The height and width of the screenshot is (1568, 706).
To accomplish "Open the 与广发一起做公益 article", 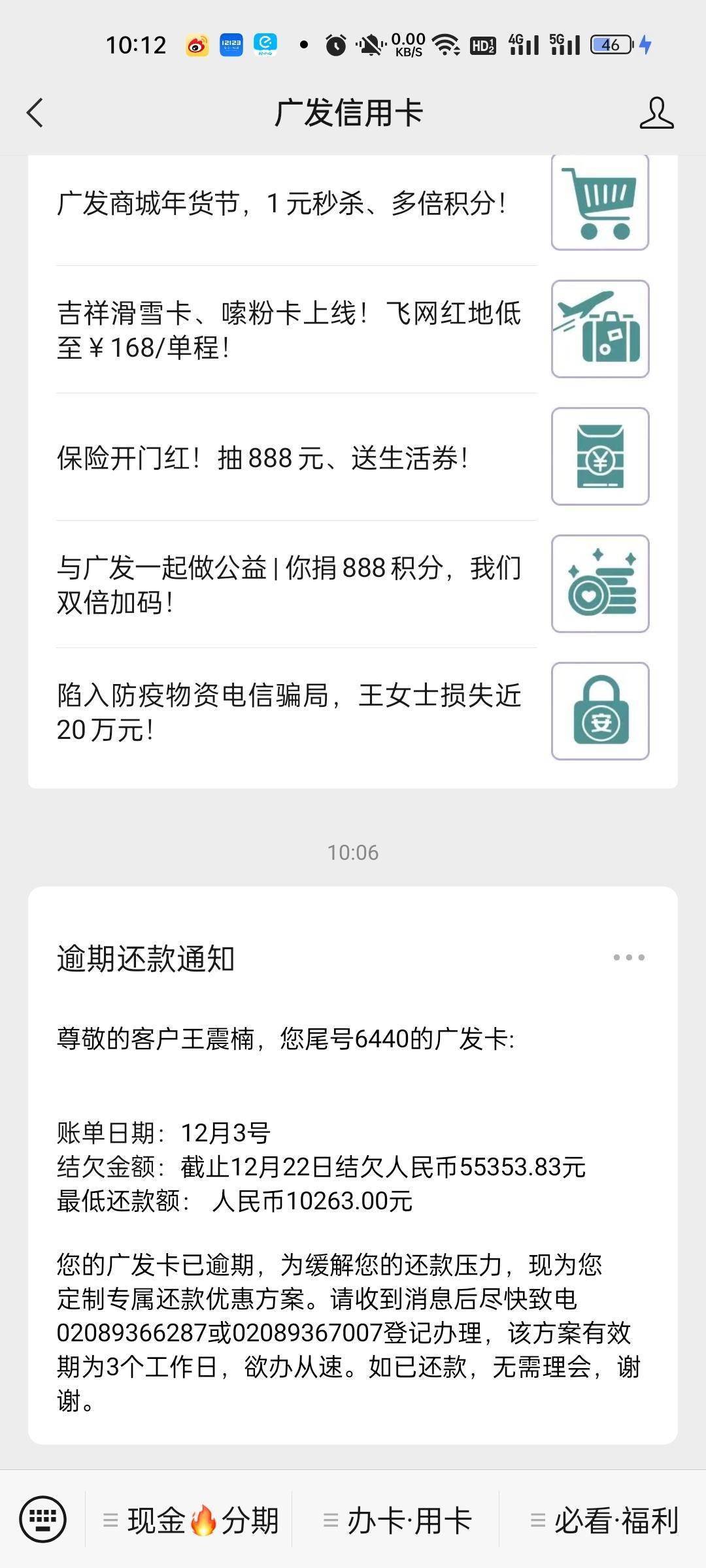I will (x=353, y=584).
